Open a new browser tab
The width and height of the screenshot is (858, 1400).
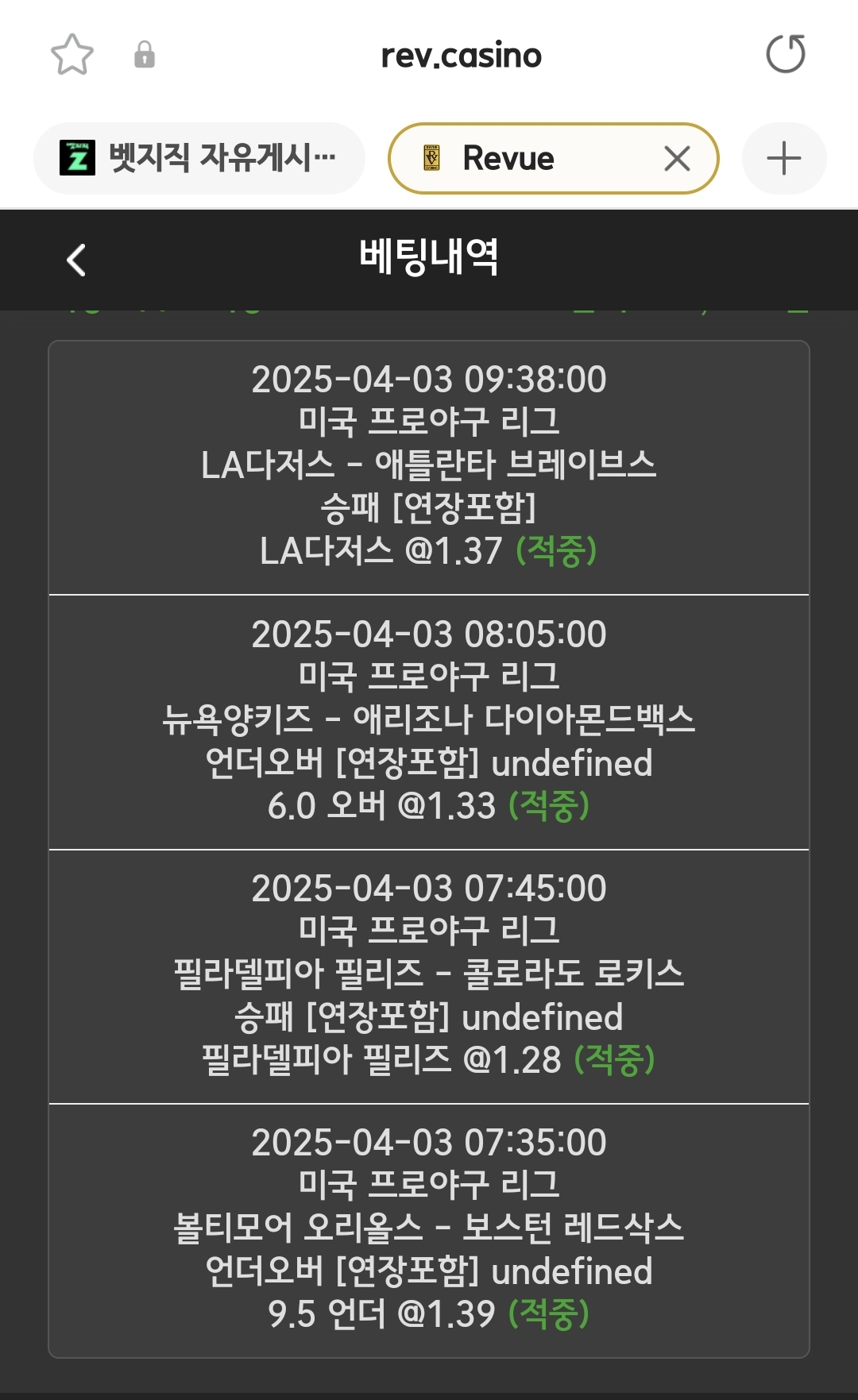point(783,158)
